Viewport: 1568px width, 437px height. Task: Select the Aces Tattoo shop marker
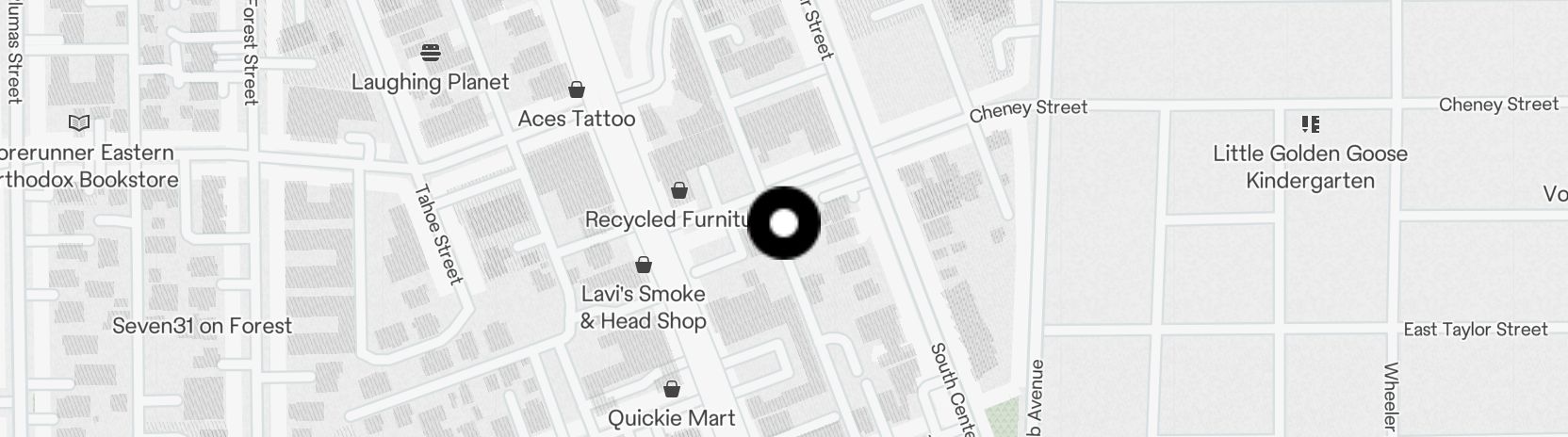tap(576, 90)
